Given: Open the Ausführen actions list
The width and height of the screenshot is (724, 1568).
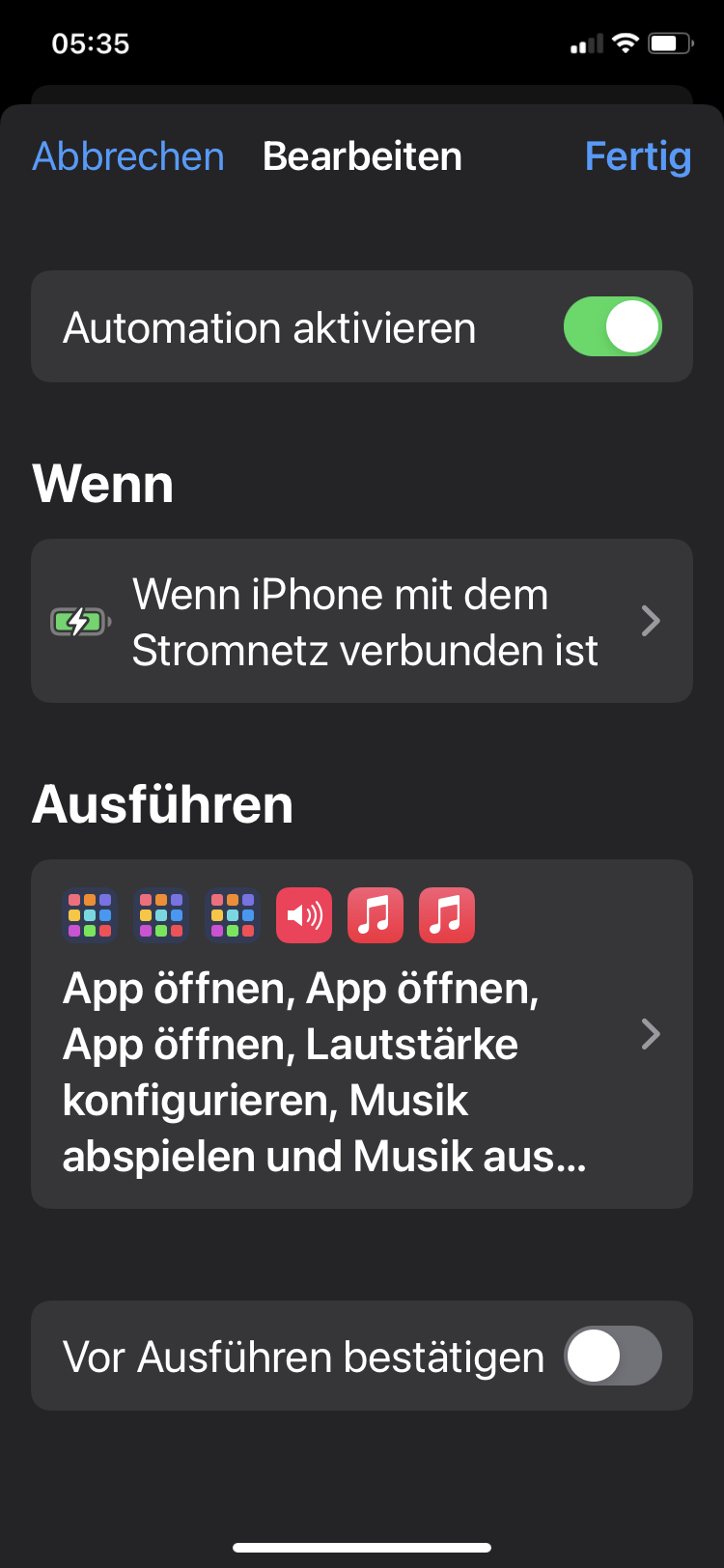Looking at the screenshot, I should pyautogui.click(x=362, y=1034).
